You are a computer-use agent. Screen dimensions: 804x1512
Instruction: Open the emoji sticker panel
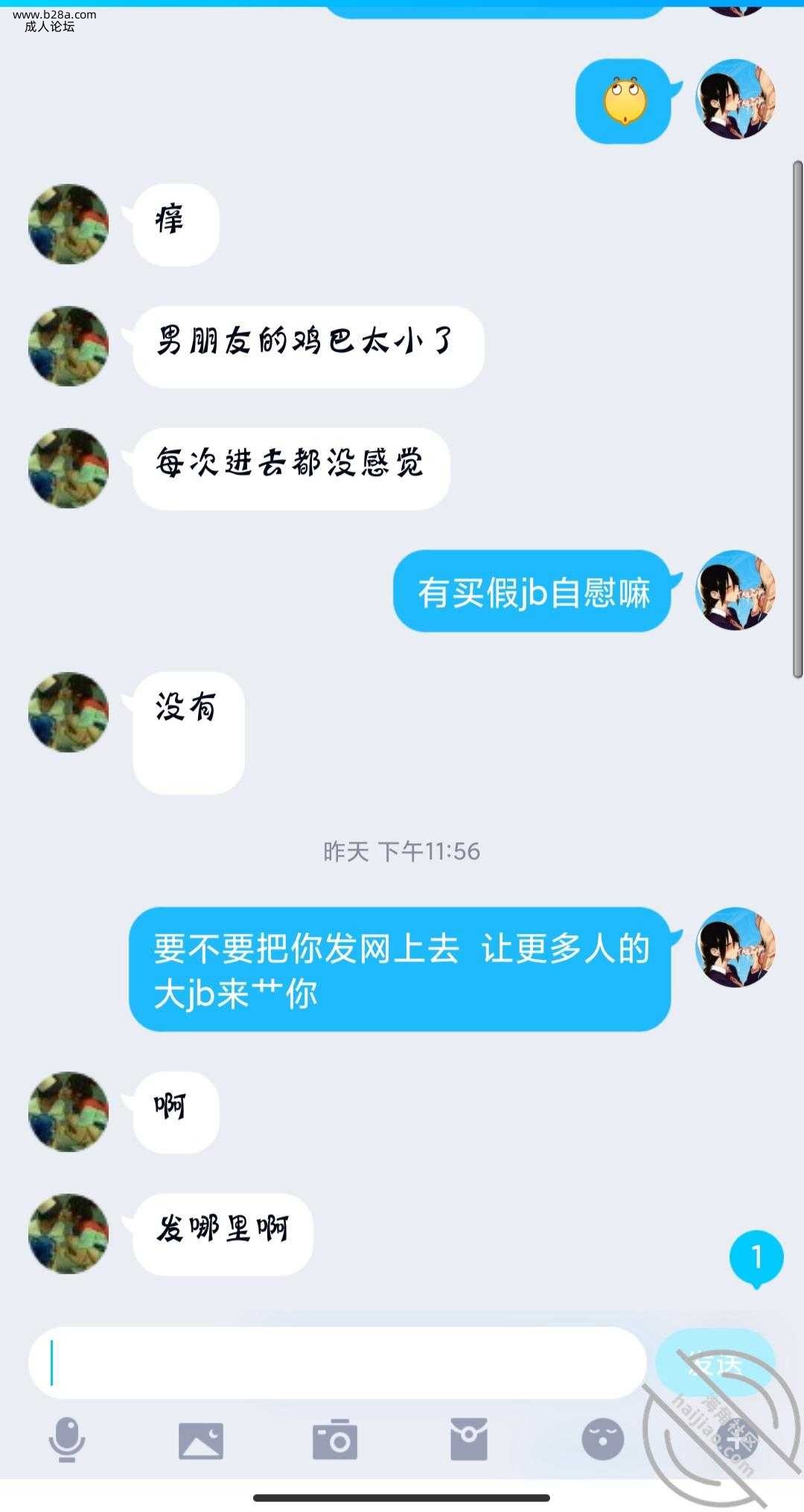[602, 1440]
